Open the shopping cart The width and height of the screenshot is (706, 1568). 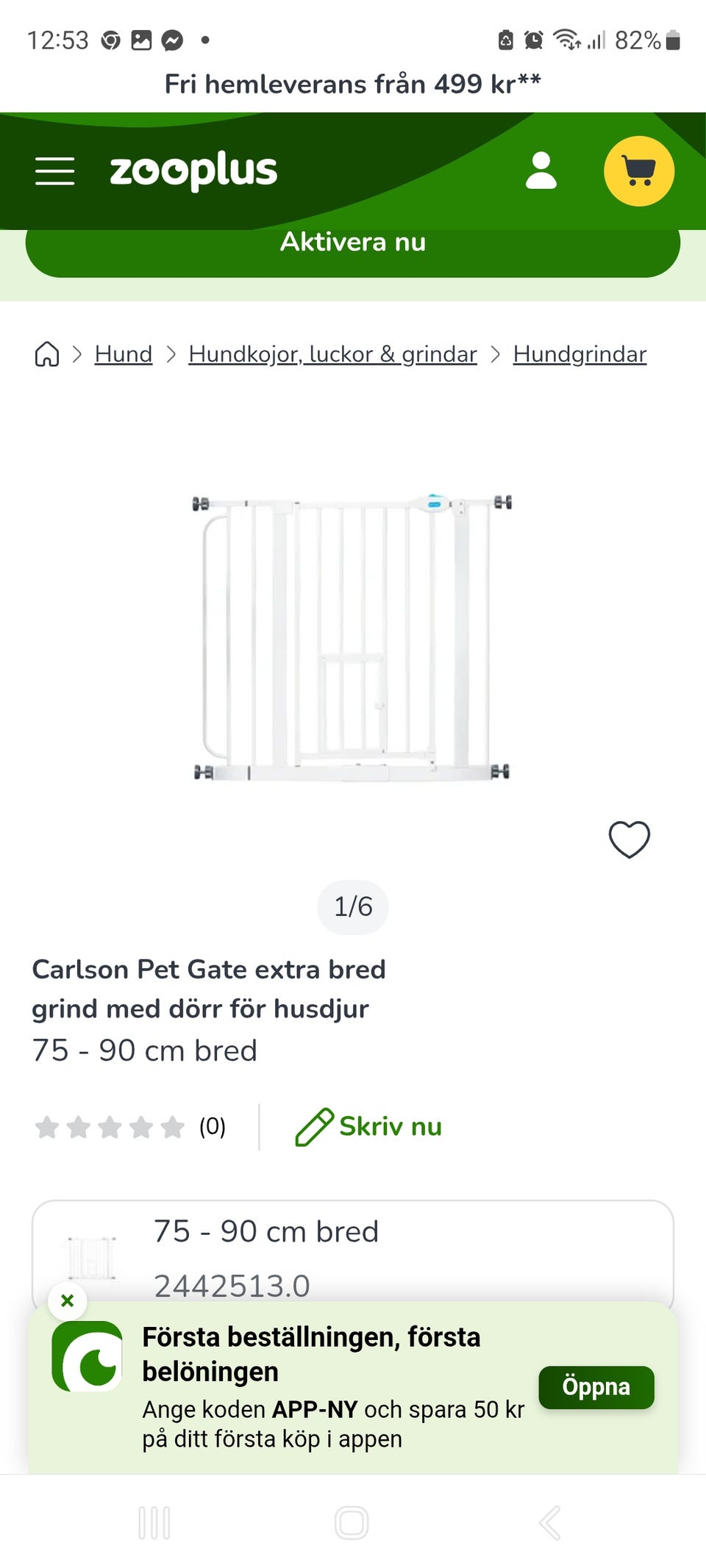[639, 171]
